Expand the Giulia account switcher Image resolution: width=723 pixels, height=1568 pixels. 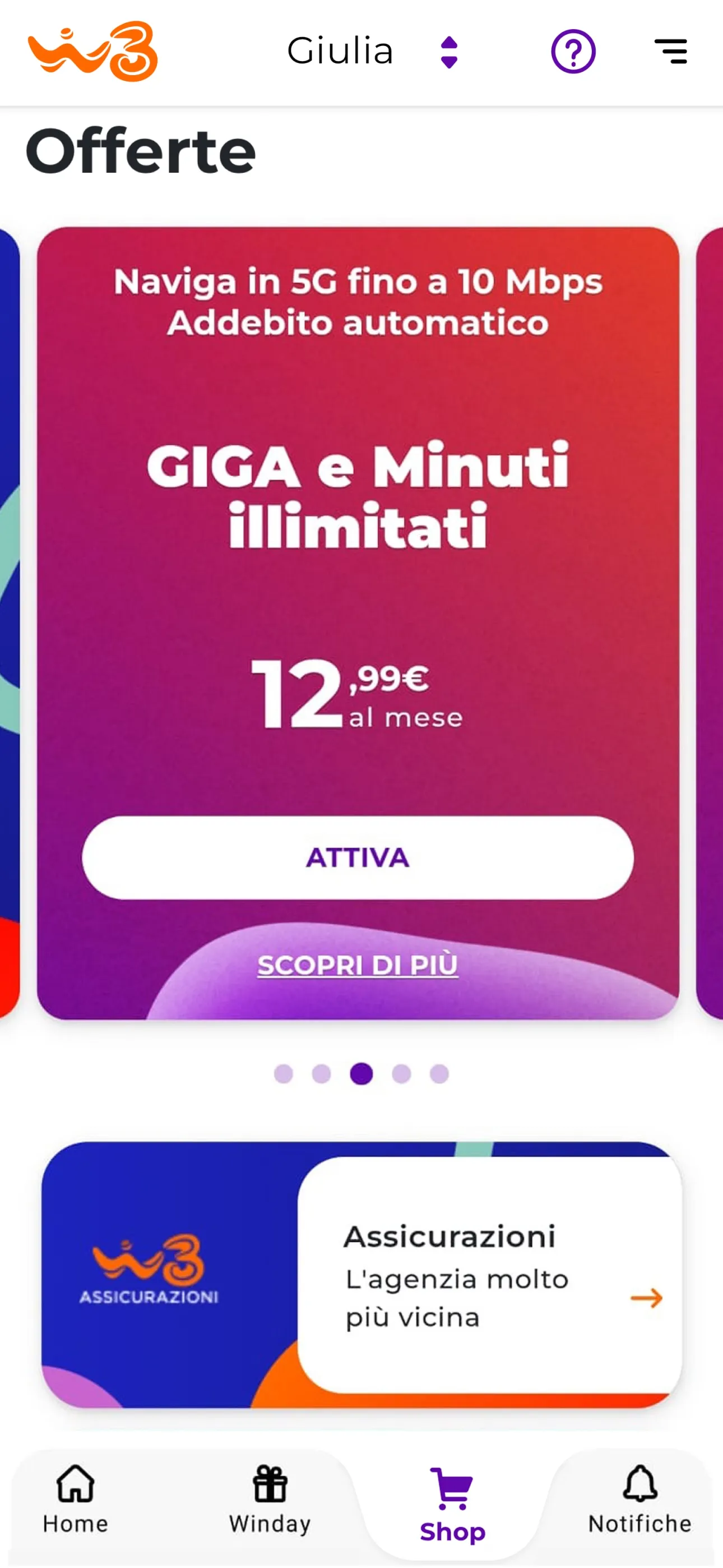point(448,52)
